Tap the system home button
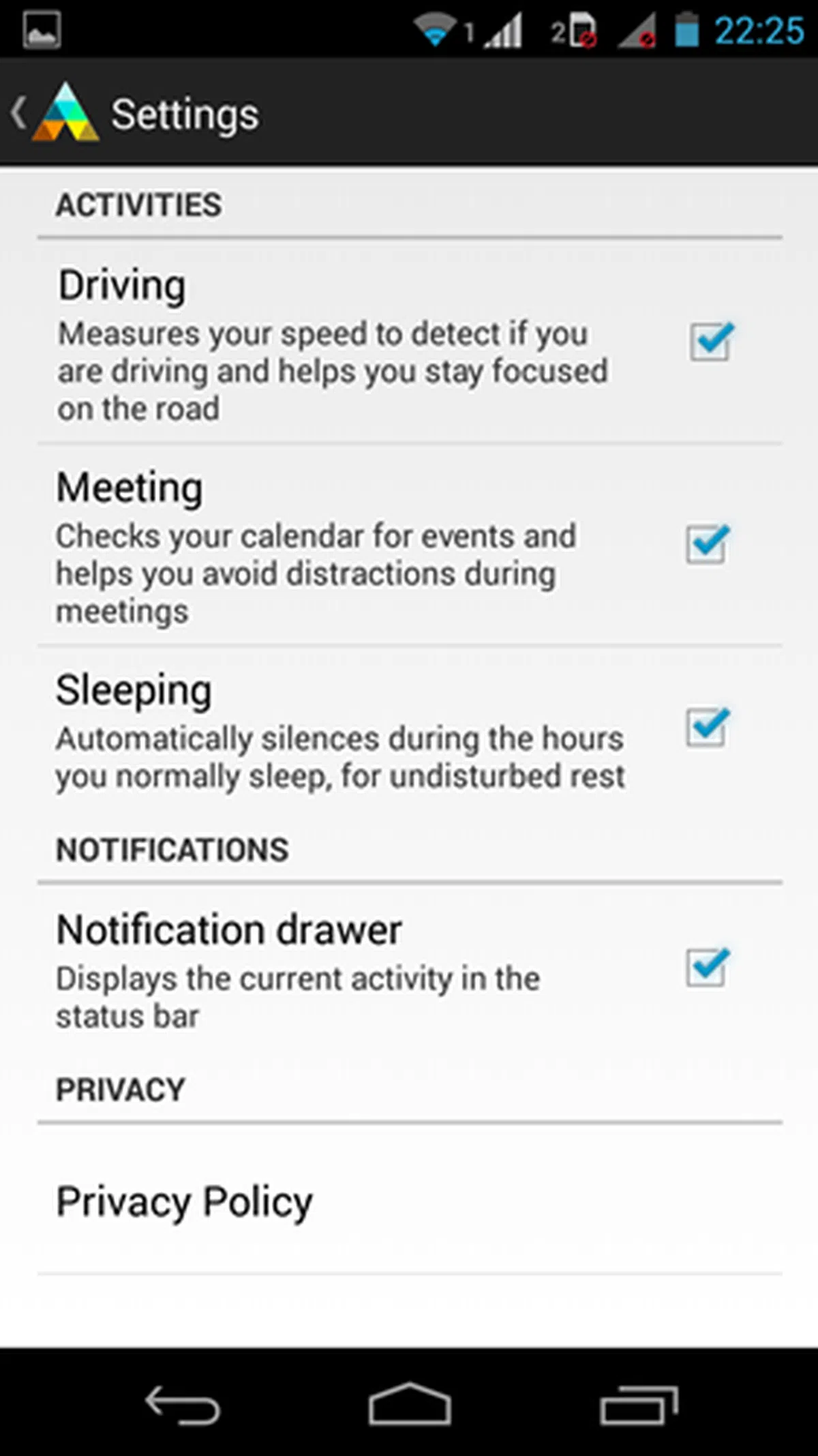The image size is (818, 1456). coord(409,1403)
